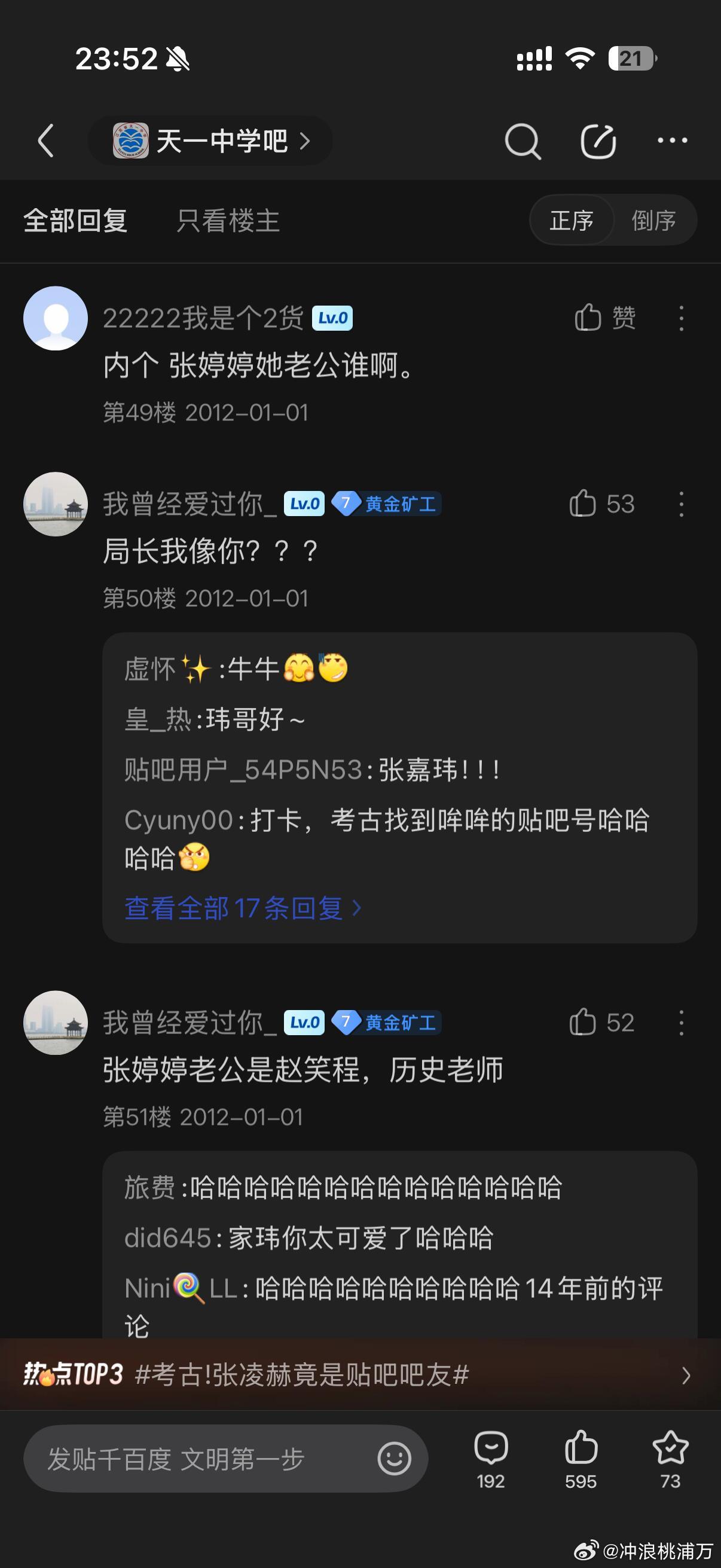Image resolution: width=721 pixels, height=1568 pixels.
Task: Open the more options (...) menu top right
Action: click(672, 140)
